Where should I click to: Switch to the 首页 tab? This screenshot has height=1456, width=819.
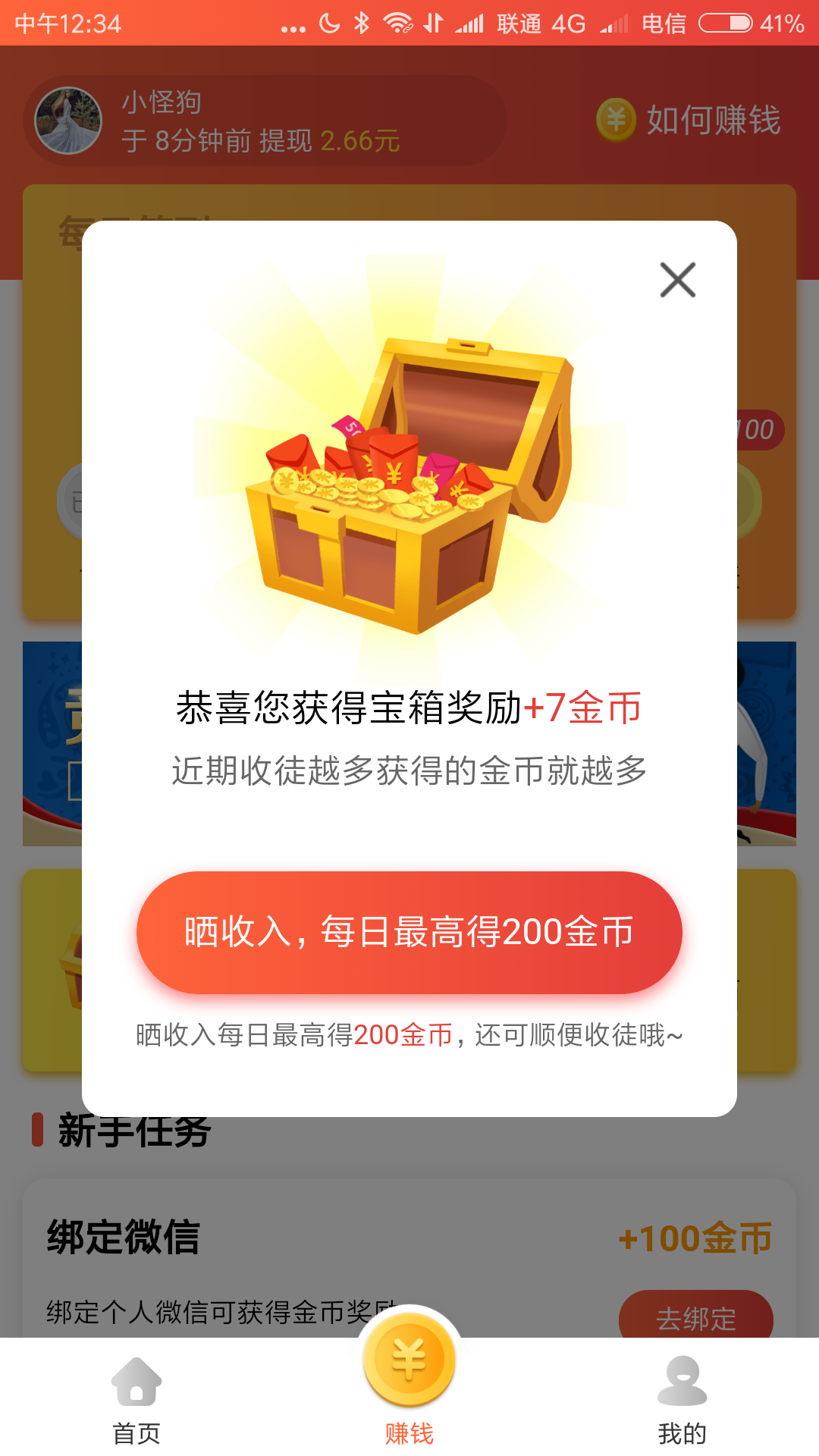136,1400
